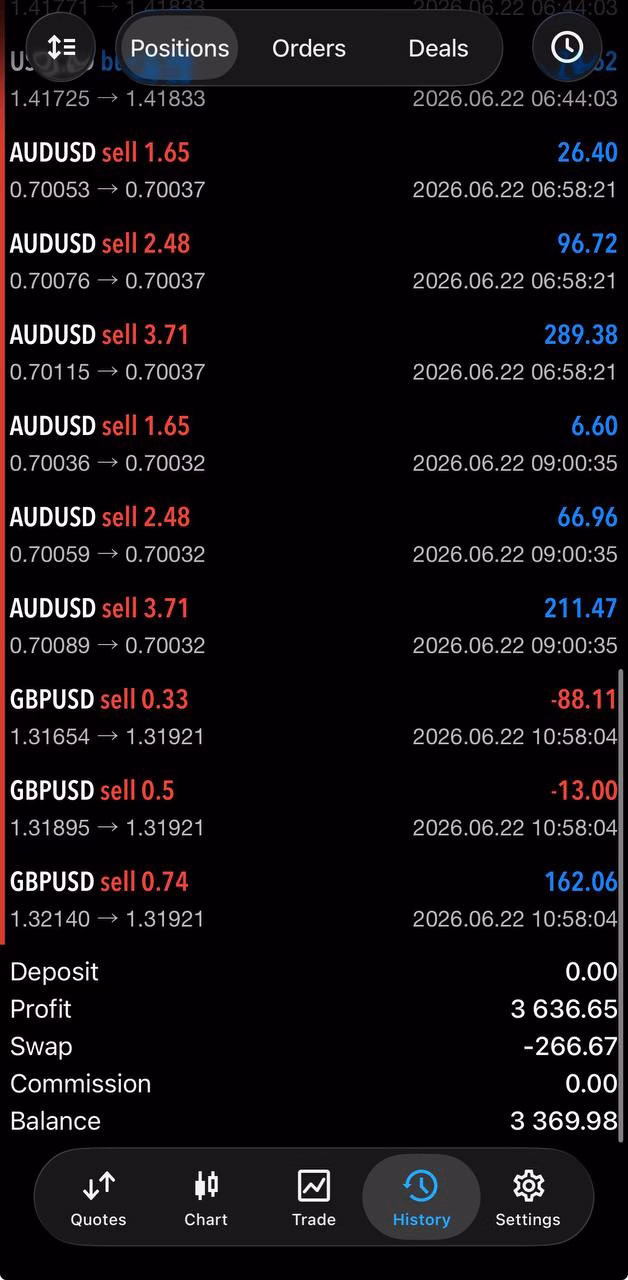Switch to the Orders segment
Image resolution: width=628 pixels, height=1280 pixels.
click(309, 48)
